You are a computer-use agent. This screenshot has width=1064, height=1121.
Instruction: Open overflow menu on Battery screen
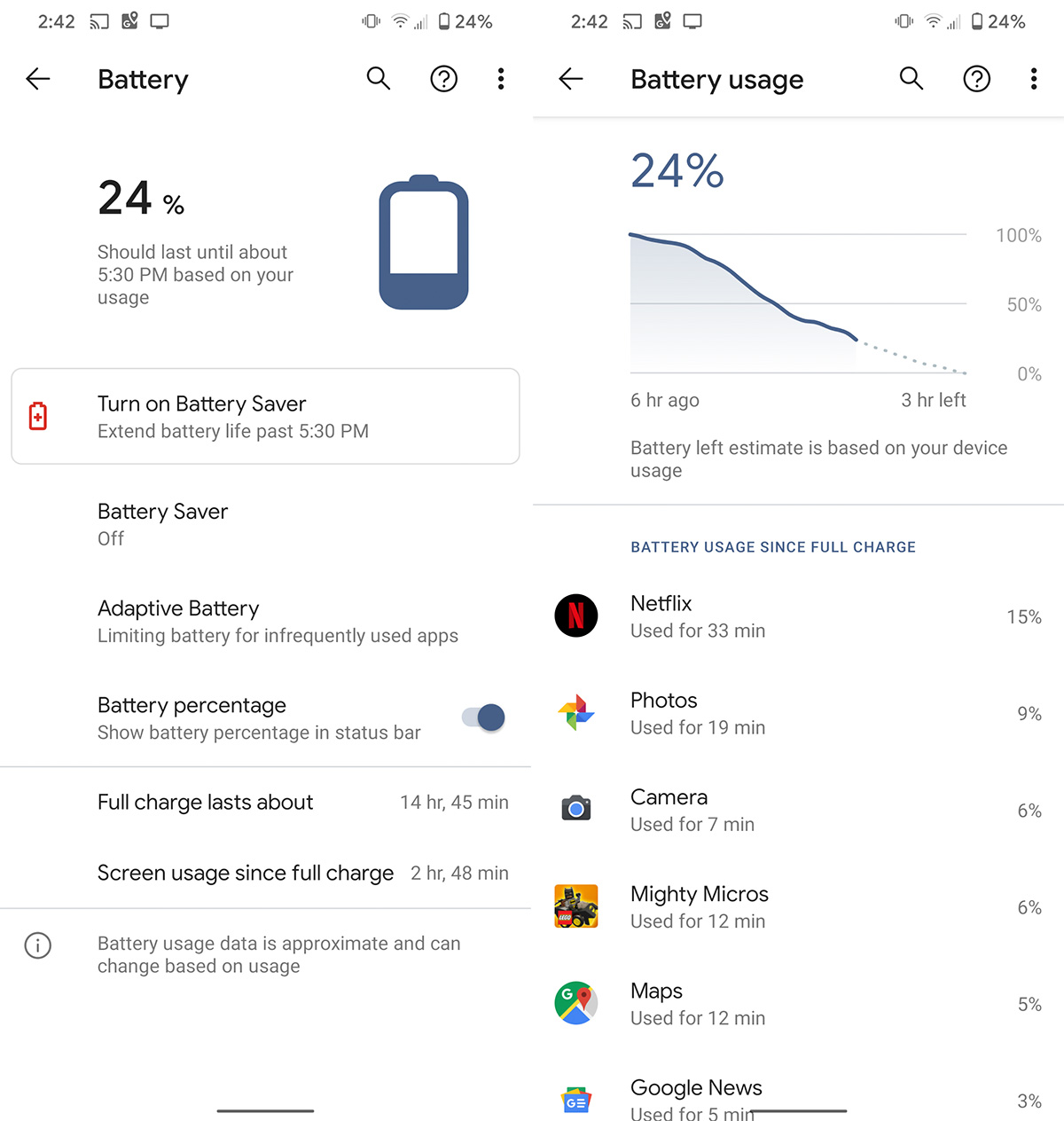[501, 79]
